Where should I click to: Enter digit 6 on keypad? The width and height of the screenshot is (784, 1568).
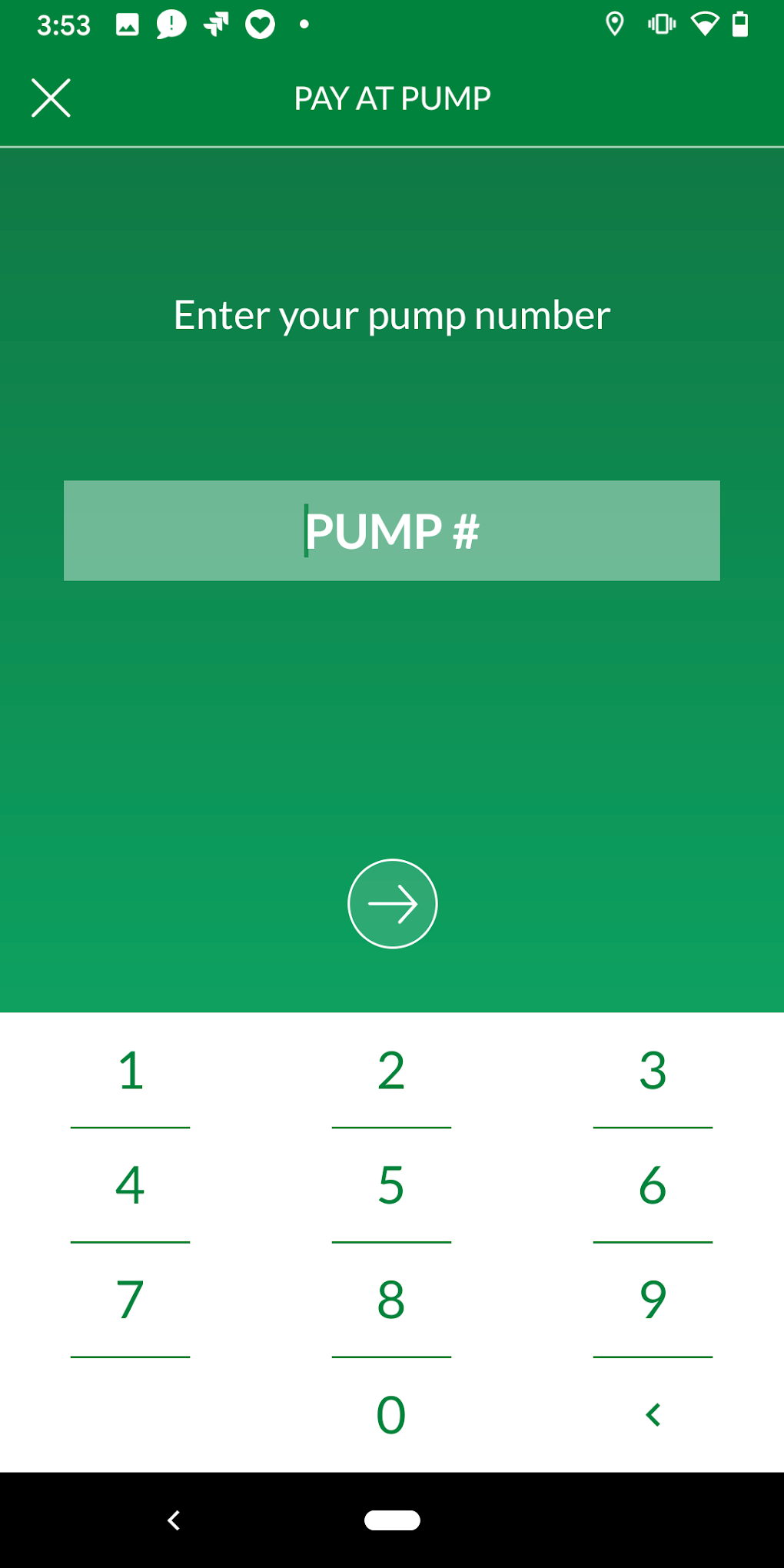pos(653,1185)
